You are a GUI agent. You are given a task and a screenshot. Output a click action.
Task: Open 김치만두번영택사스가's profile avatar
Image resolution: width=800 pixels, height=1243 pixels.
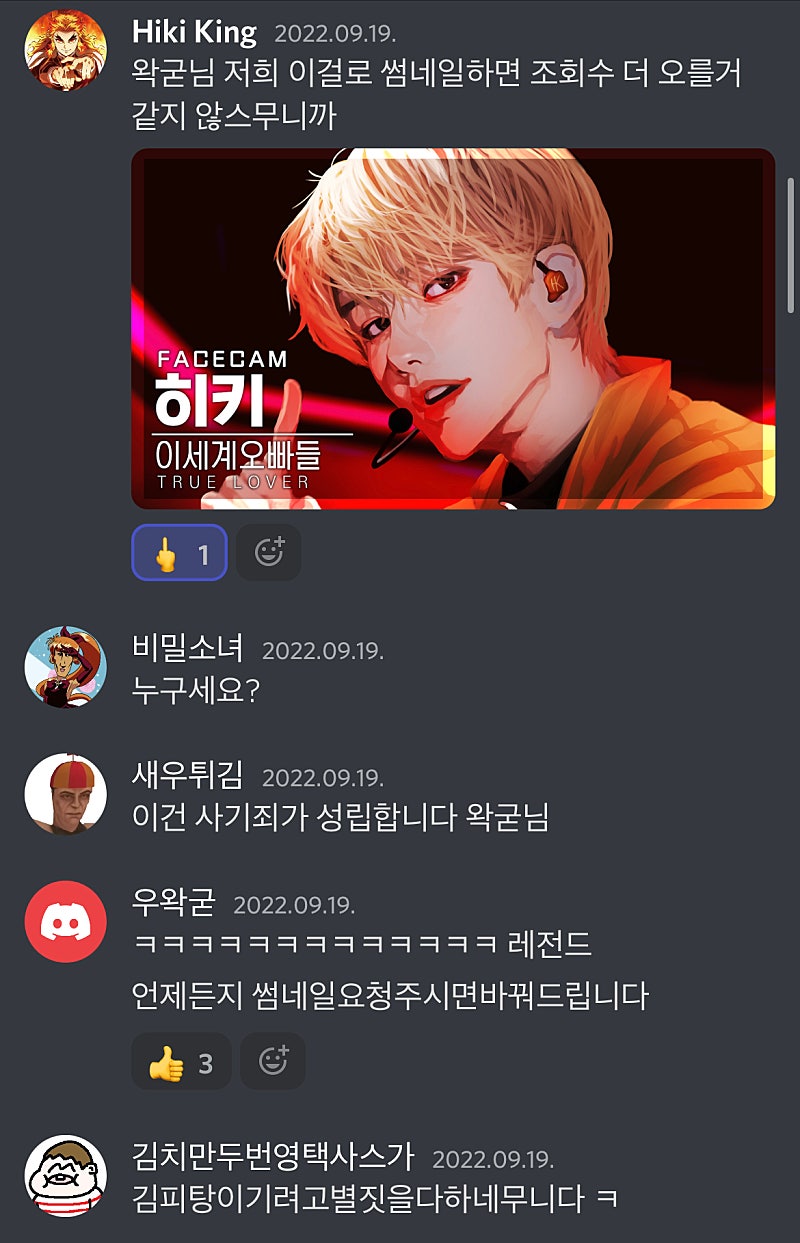(x=65, y=1175)
